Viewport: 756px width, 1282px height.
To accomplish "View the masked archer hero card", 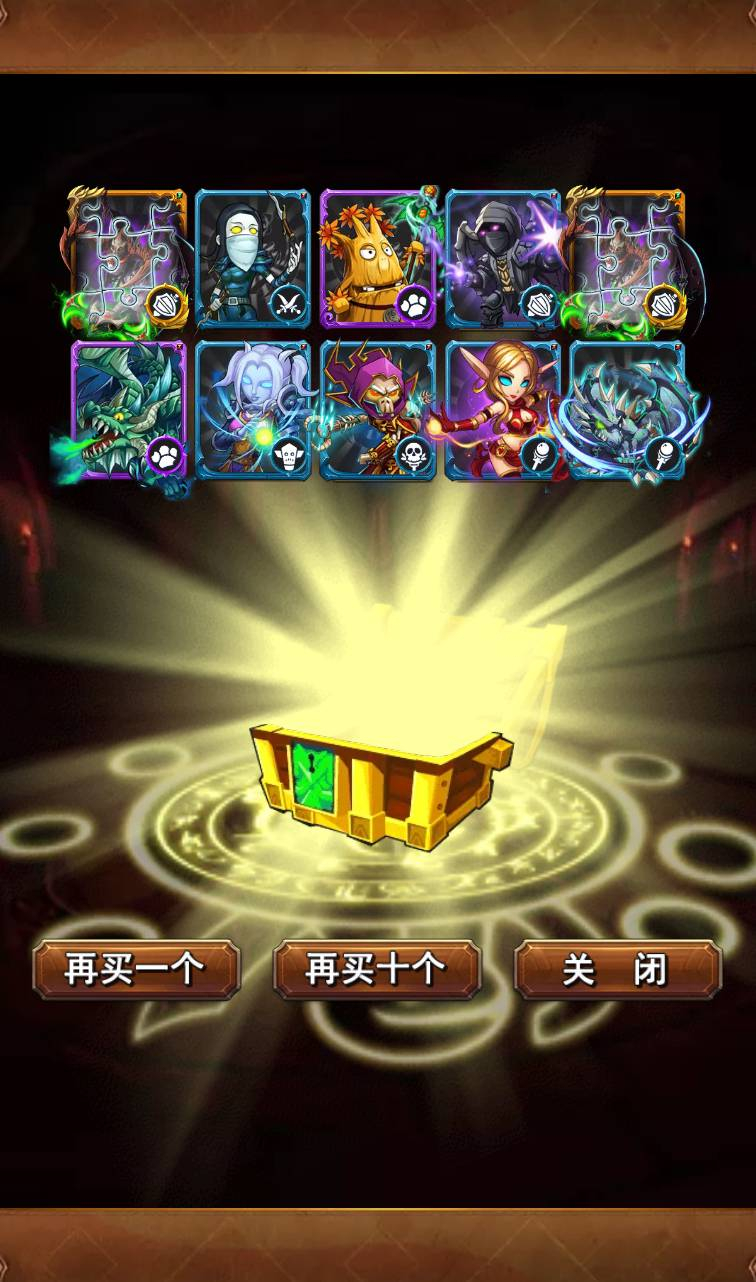I will pyautogui.click(x=252, y=258).
